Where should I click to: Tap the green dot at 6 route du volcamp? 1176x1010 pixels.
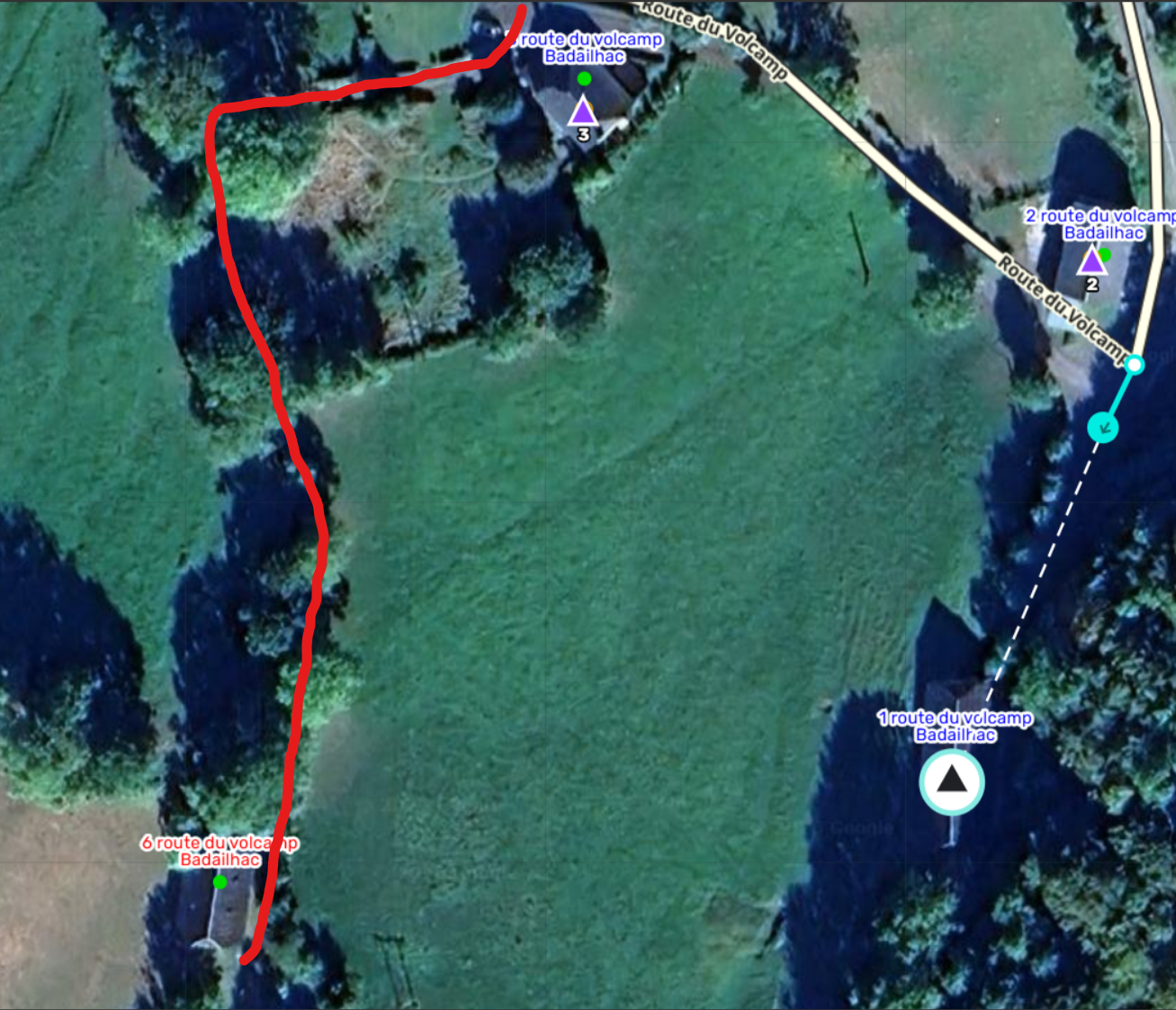click(220, 882)
